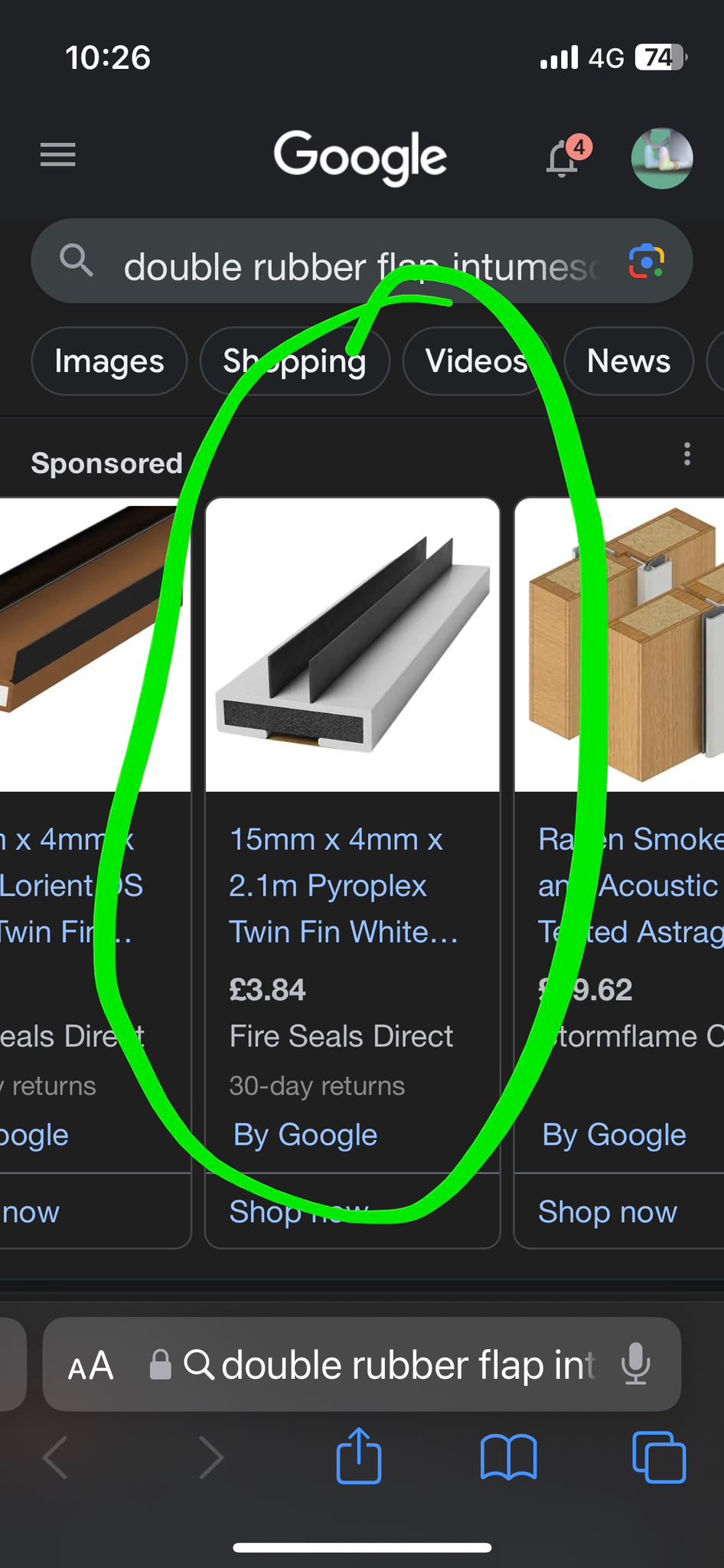Open Safari reader and text size AA
724x1568 pixels.
coord(91,1366)
